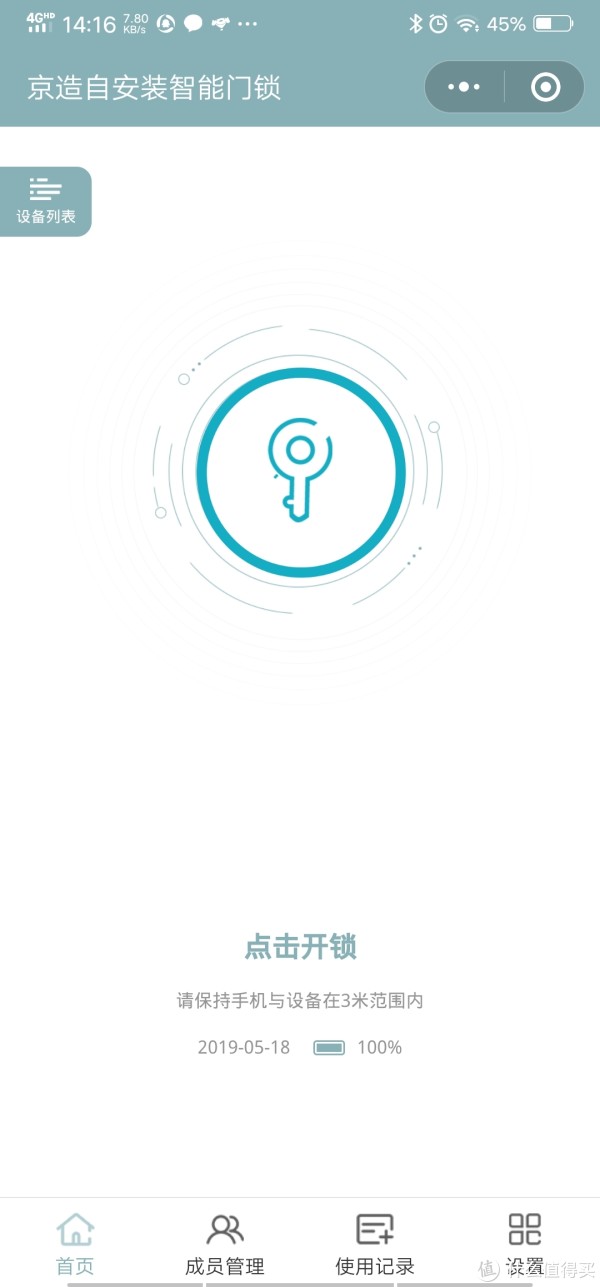600x1287 pixels.
Task: Tap the key circle to unlock
Action: tap(300, 472)
